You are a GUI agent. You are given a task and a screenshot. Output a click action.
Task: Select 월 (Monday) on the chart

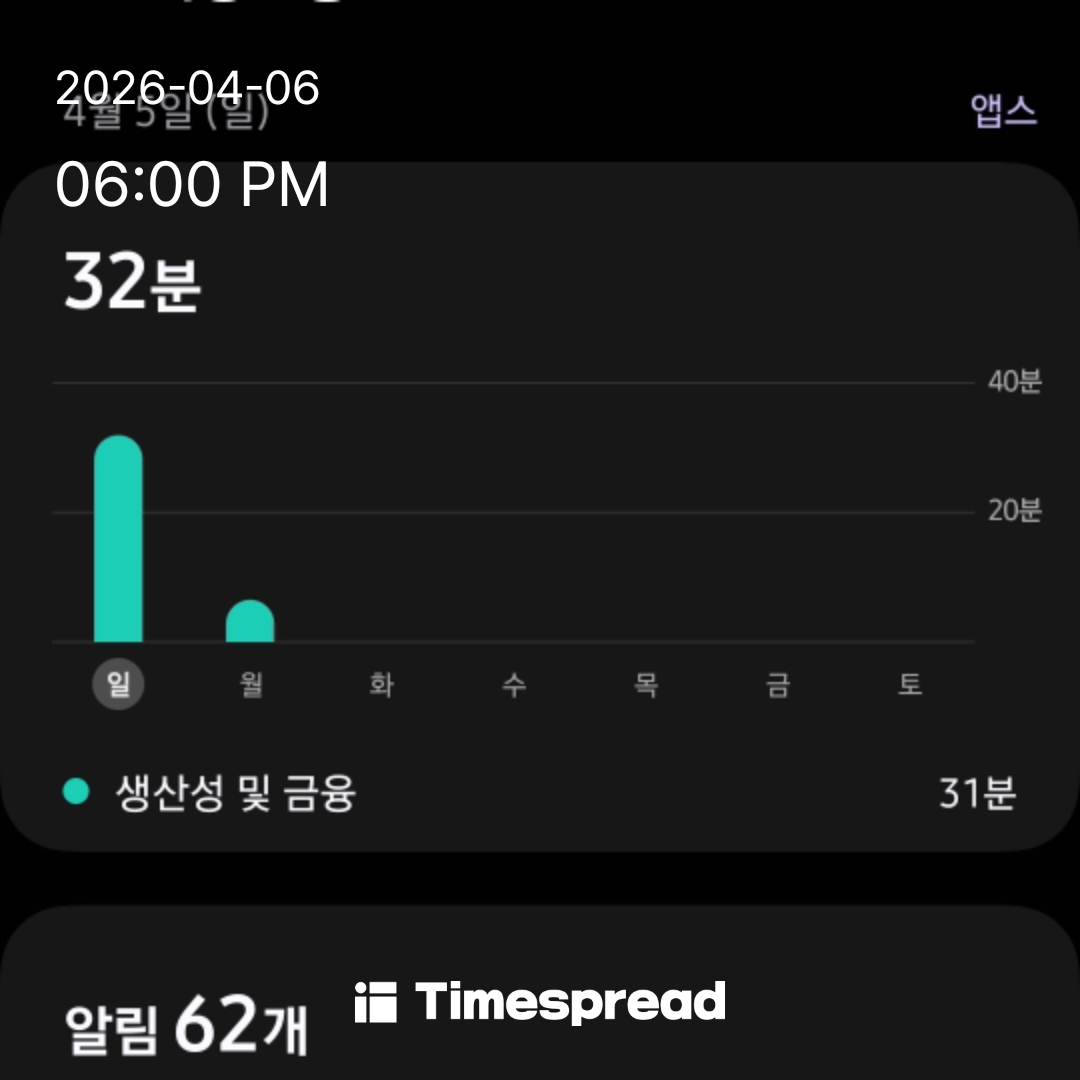click(250, 685)
